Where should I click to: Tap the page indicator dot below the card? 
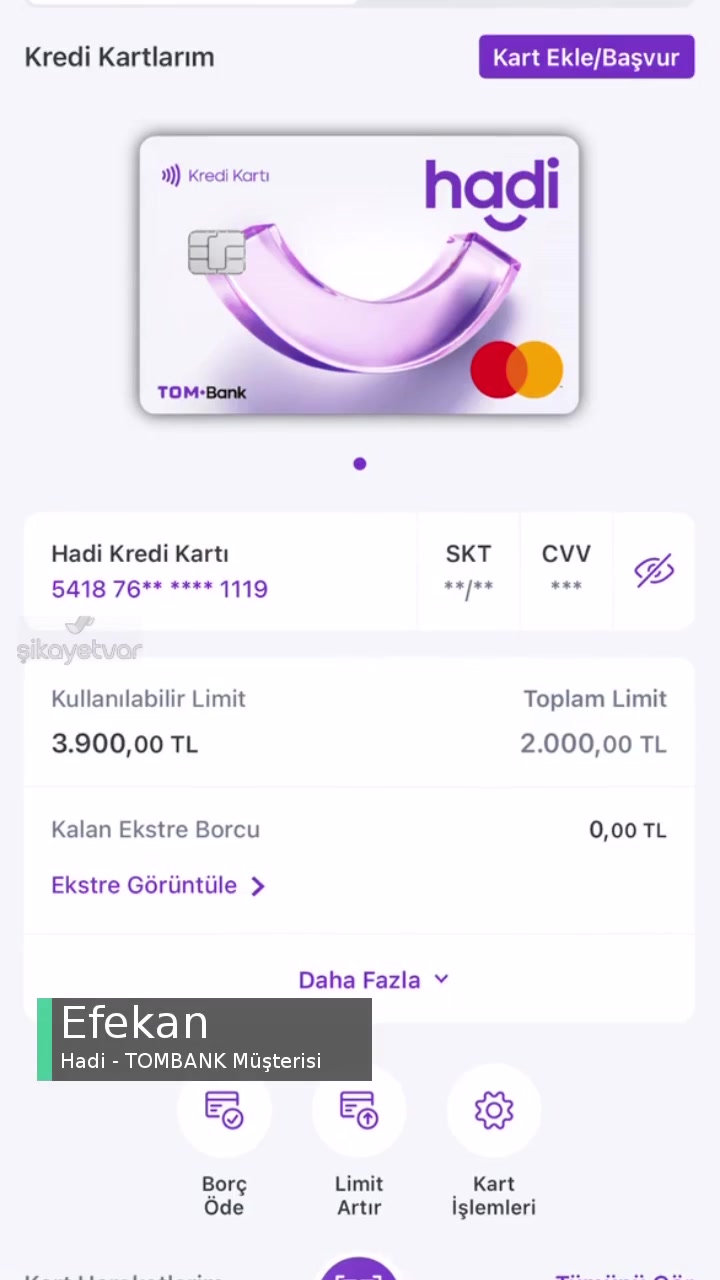(x=359, y=463)
